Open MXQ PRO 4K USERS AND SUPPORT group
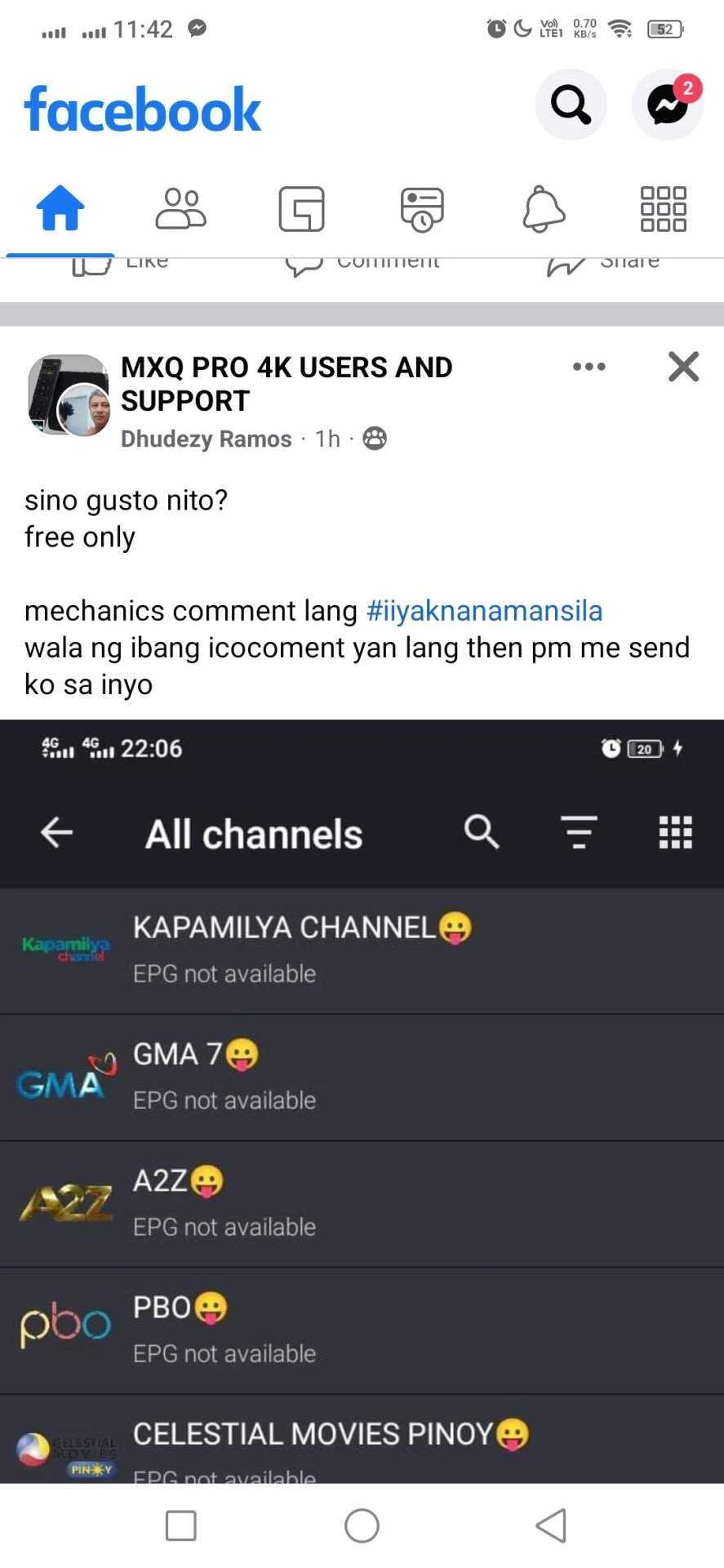Image resolution: width=724 pixels, height=1568 pixels. point(286,384)
